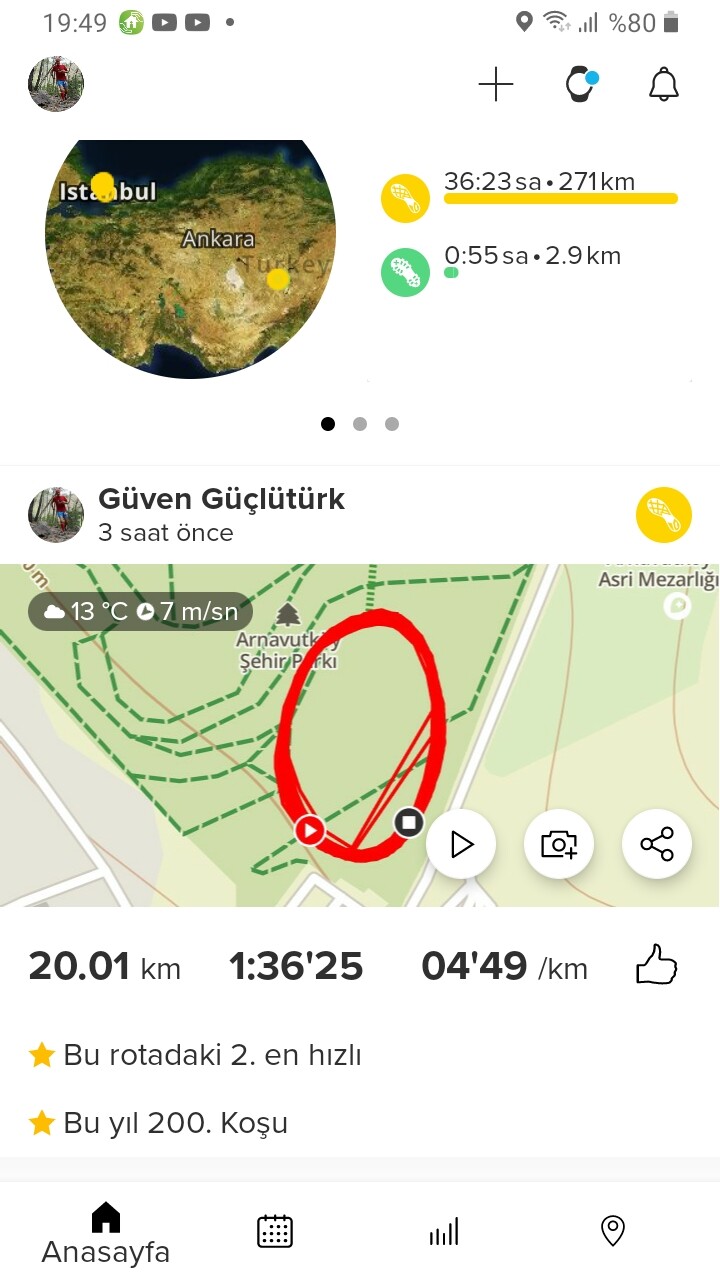
Task: Select the second page indicator dot
Action: [360, 424]
